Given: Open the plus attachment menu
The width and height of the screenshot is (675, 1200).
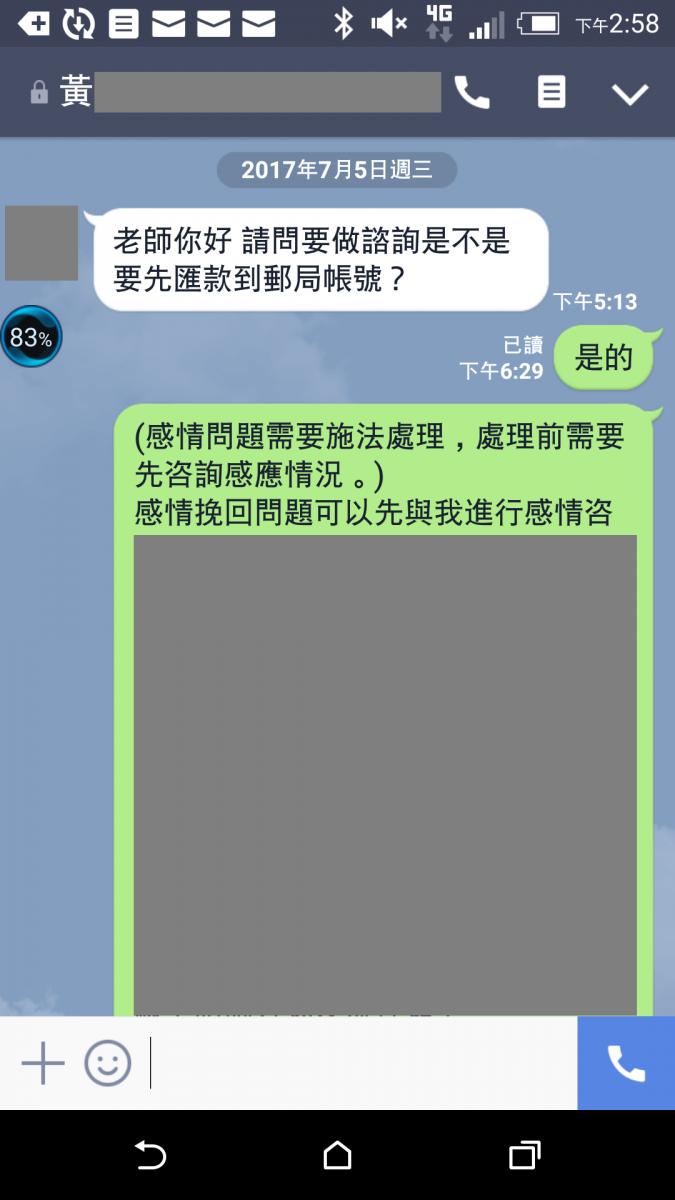Looking at the screenshot, I should pyautogui.click(x=43, y=1063).
